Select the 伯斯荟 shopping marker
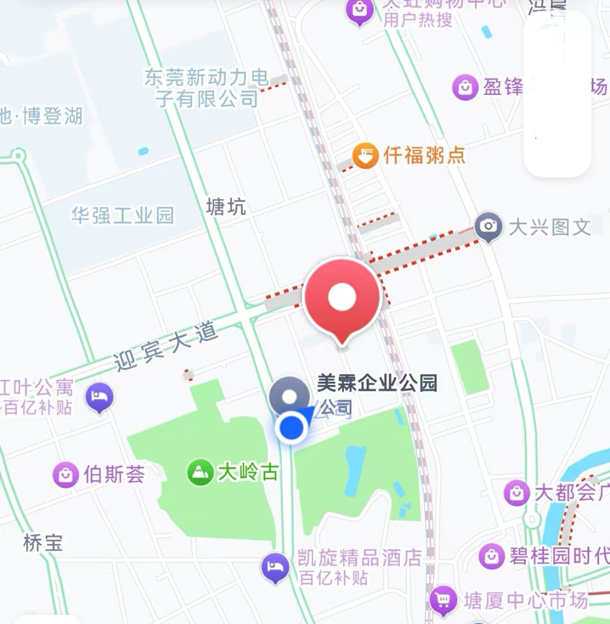 pyautogui.click(x=66, y=473)
